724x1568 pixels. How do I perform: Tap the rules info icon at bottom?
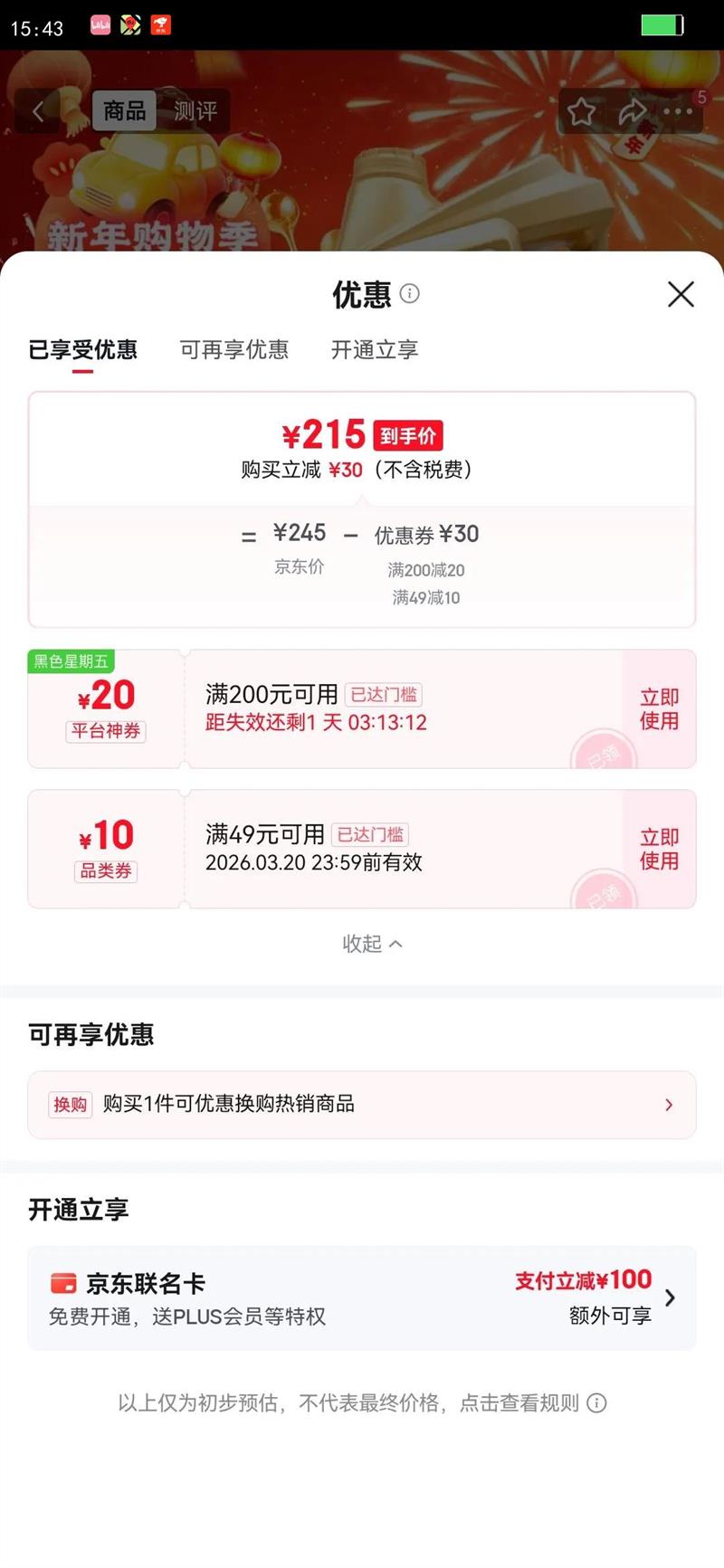pos(595,1403)
